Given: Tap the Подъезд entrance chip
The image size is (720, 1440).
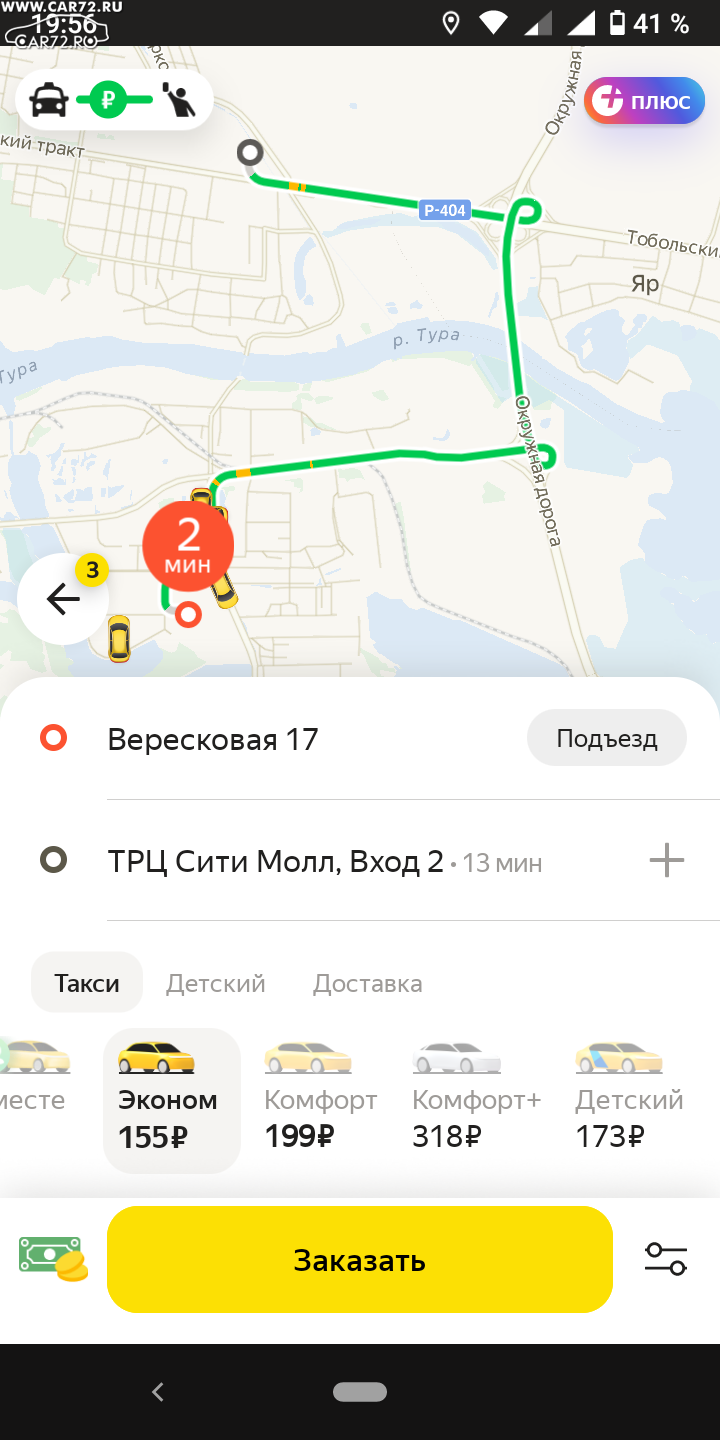Looking at the screenshot, I should (x=607, y=739).
